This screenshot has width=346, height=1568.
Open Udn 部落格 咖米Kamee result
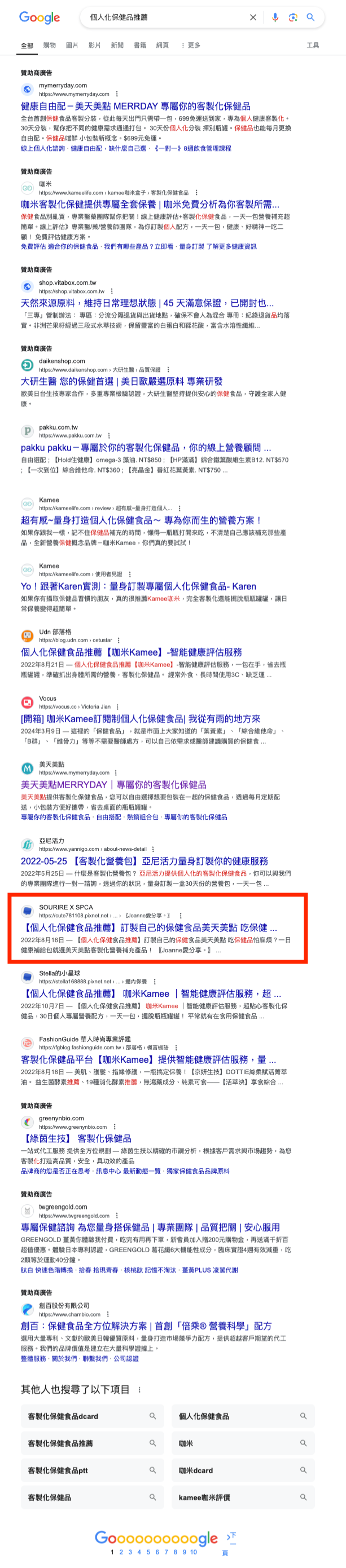[x=131, y=652]
